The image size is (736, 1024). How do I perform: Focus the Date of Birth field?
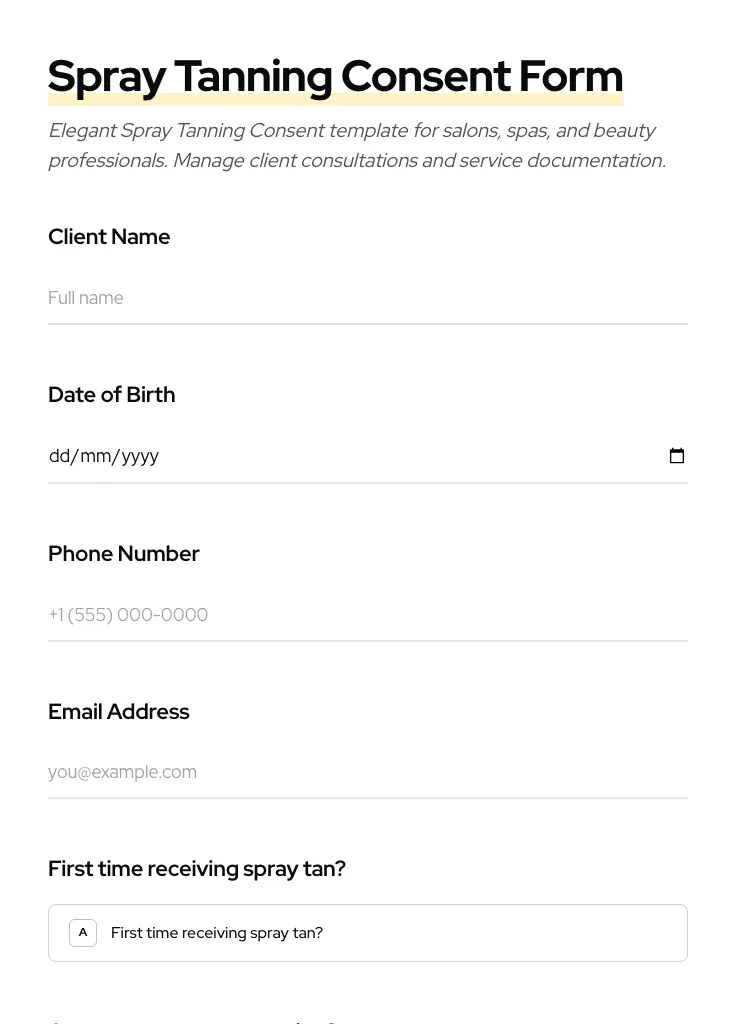coord(340,456)
